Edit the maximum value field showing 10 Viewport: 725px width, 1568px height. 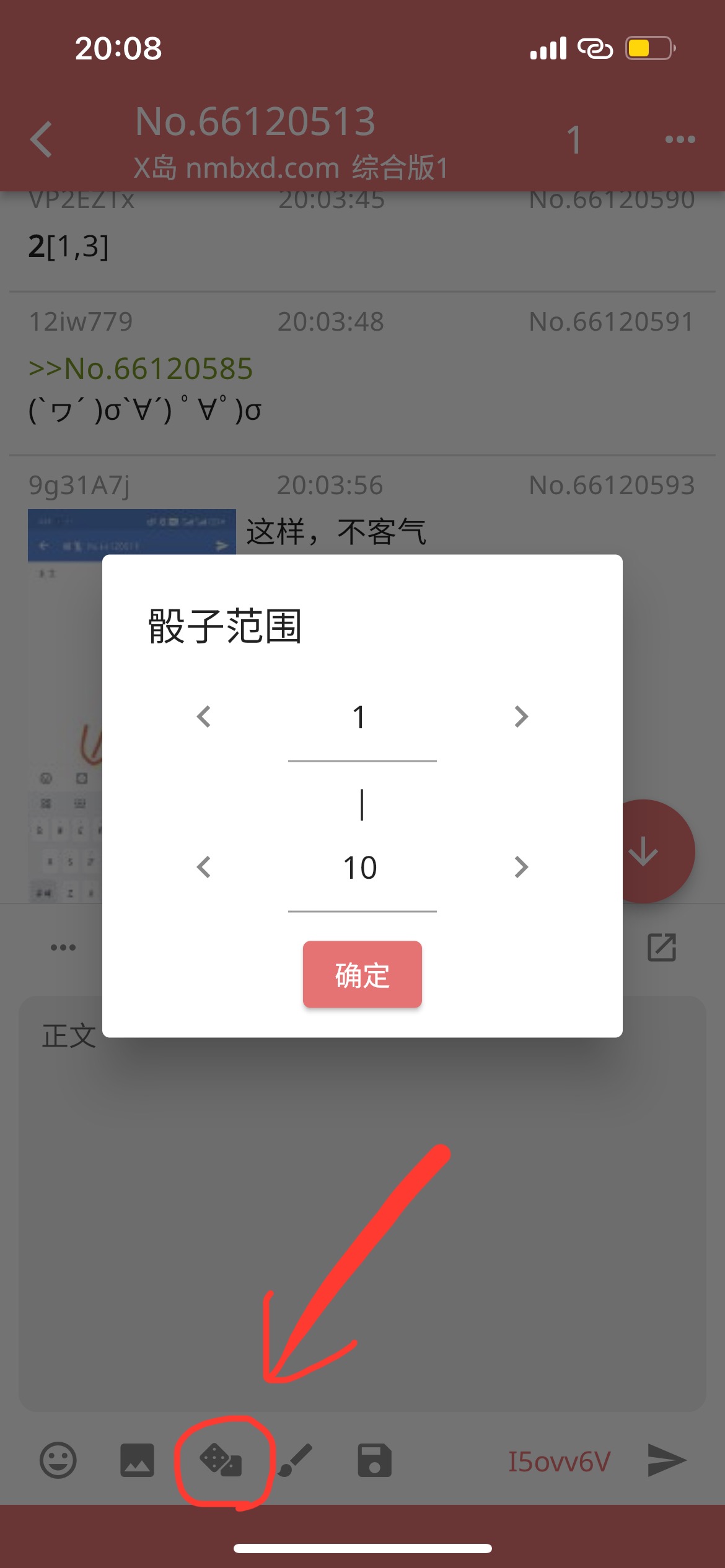[x=361, y=868]
